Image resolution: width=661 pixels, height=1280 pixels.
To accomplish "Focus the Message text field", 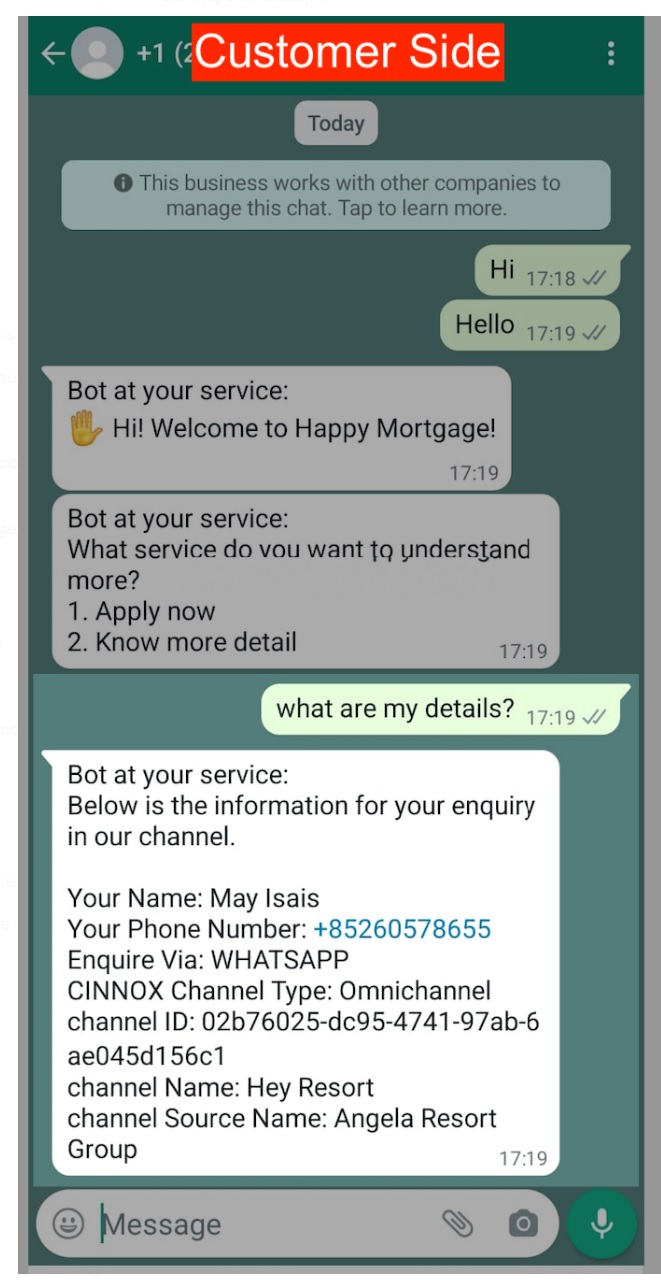I will coord(260,1225).
